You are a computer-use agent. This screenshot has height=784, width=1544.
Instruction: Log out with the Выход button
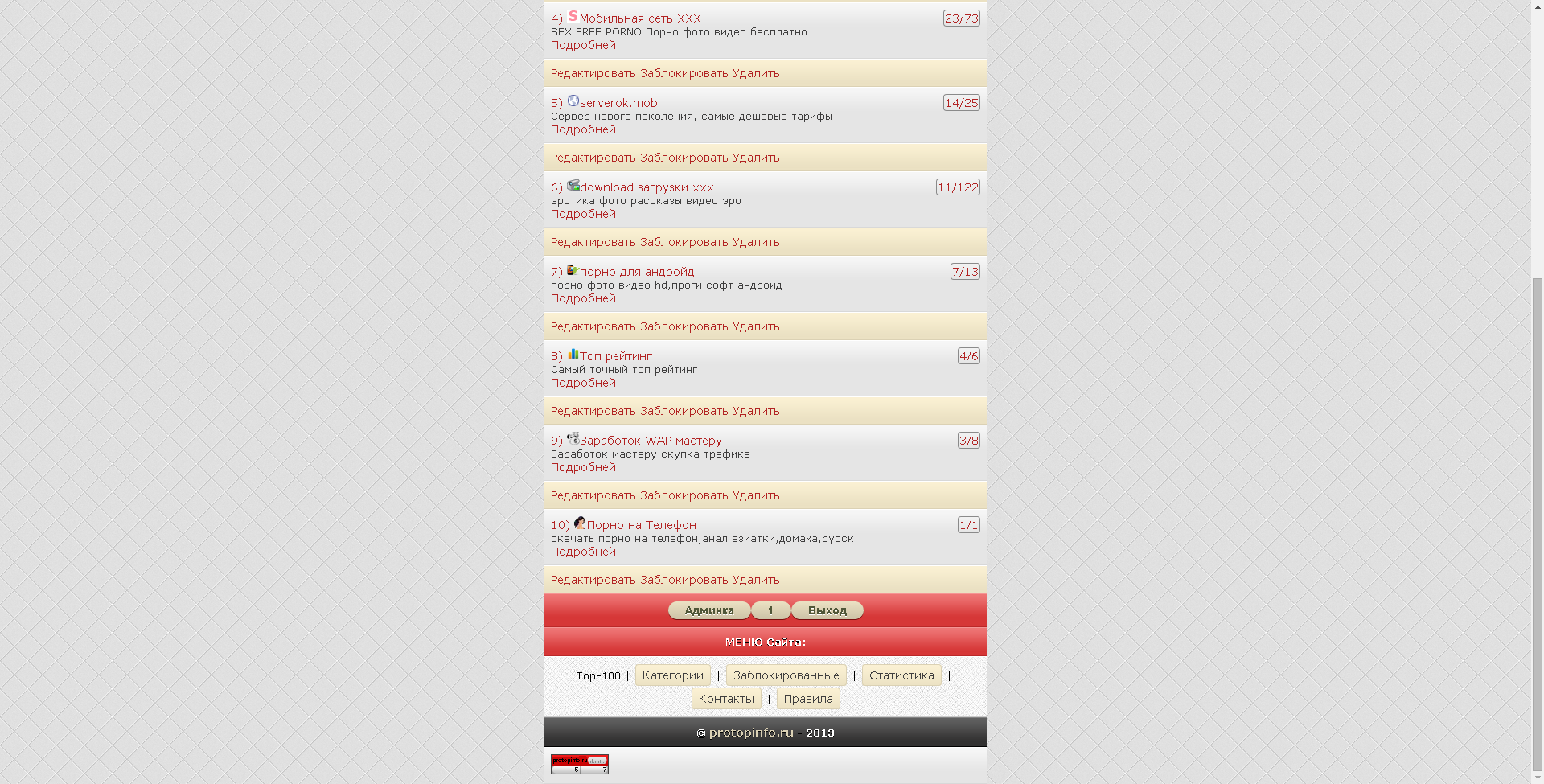pos(827,610)
